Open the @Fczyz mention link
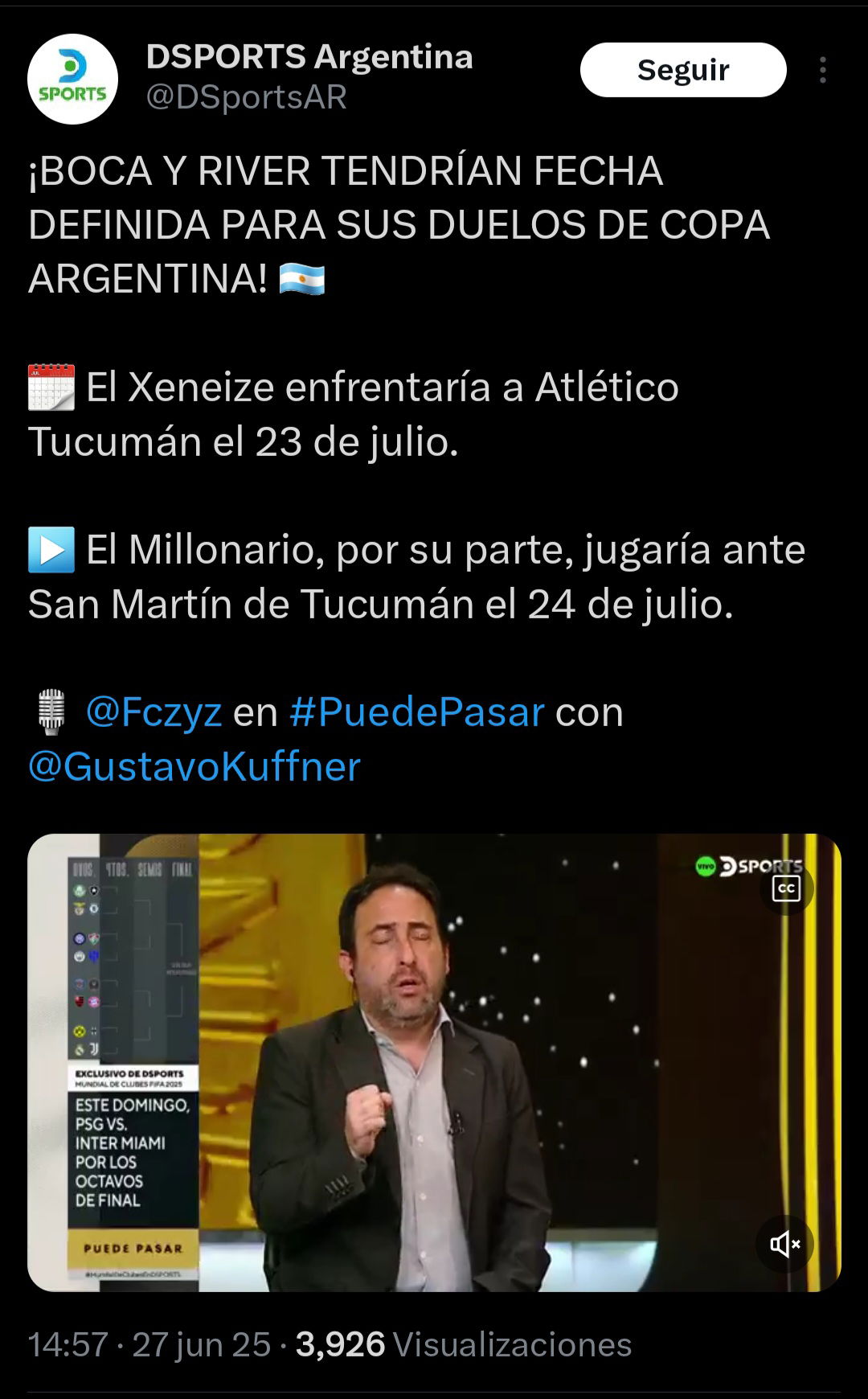 (154, 712)
